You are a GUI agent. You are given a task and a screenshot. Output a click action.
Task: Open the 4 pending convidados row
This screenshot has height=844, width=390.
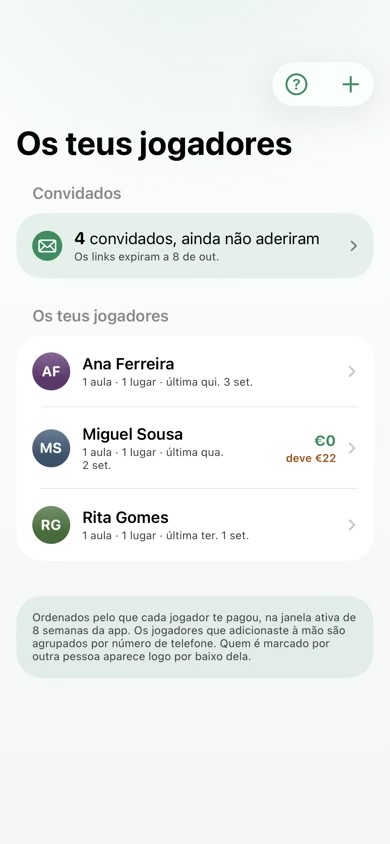tap(195, 245)
